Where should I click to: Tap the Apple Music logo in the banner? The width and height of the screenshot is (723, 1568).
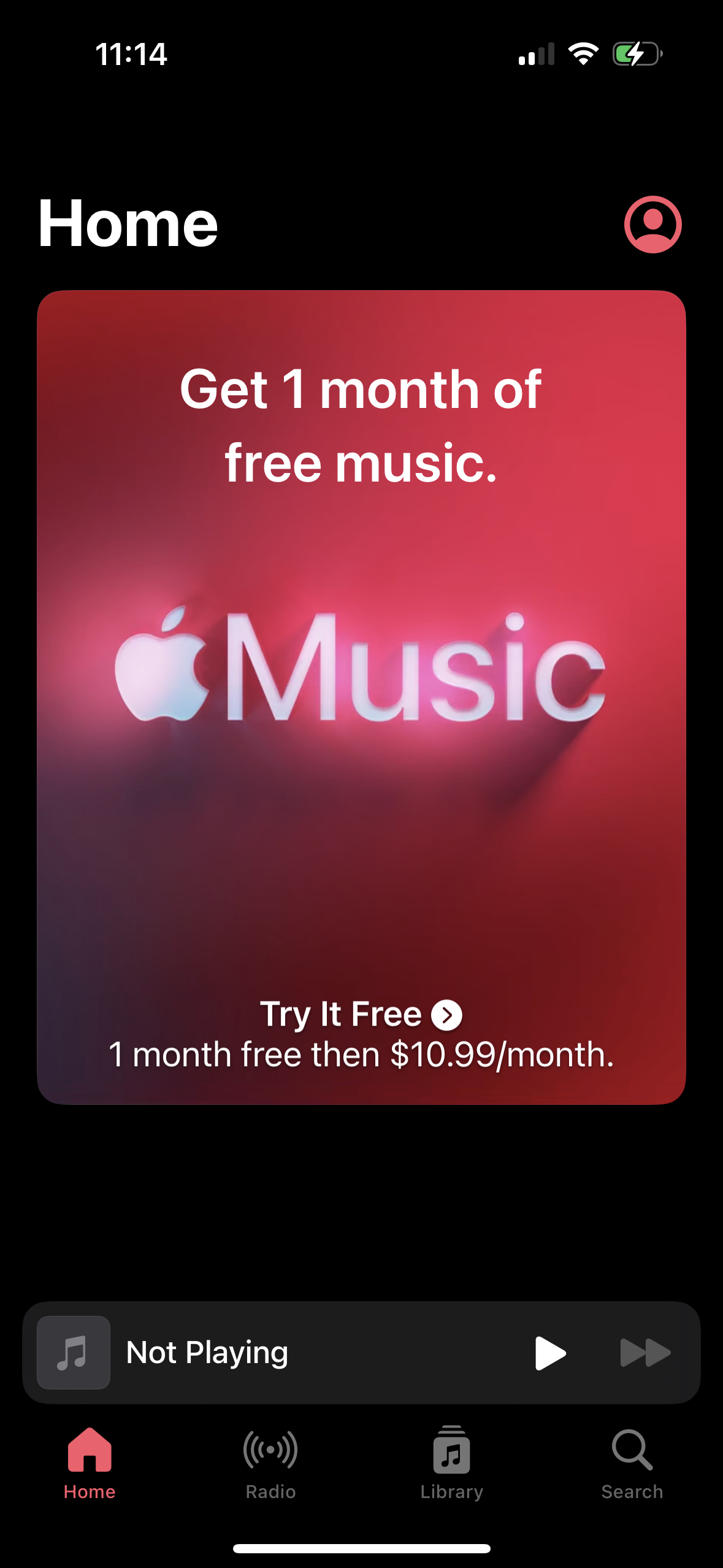coord(361,669)
